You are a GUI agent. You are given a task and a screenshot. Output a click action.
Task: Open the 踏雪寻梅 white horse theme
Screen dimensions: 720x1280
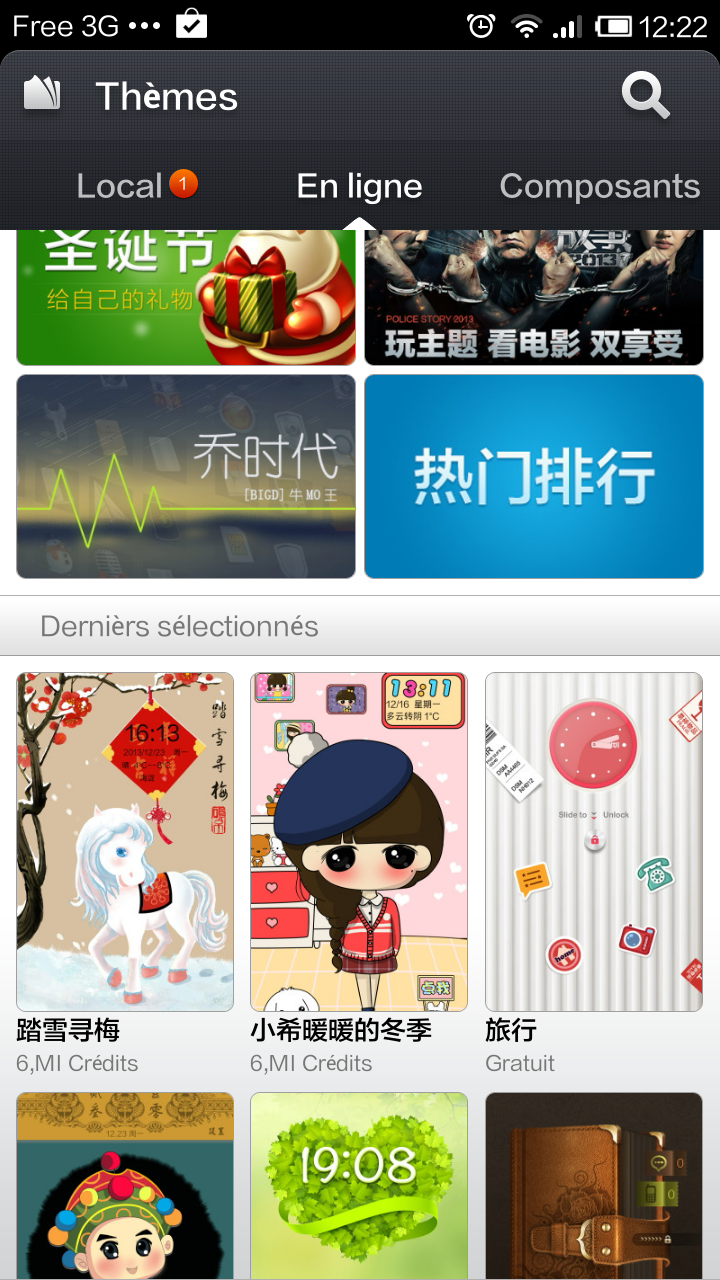pyautogui.click(x=125, y=841)
